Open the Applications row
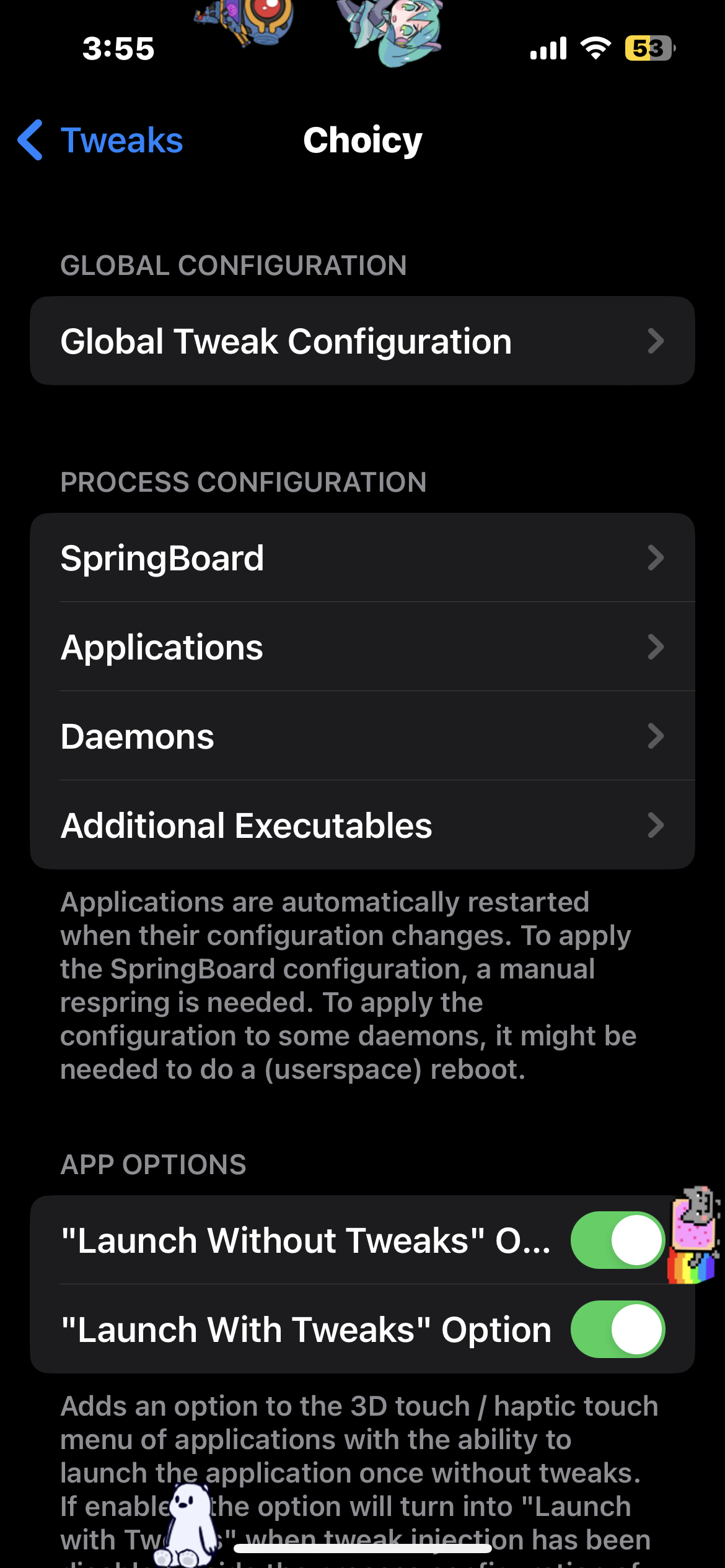The width and height of the screenshot is (725, 1568). coord(362,647)
